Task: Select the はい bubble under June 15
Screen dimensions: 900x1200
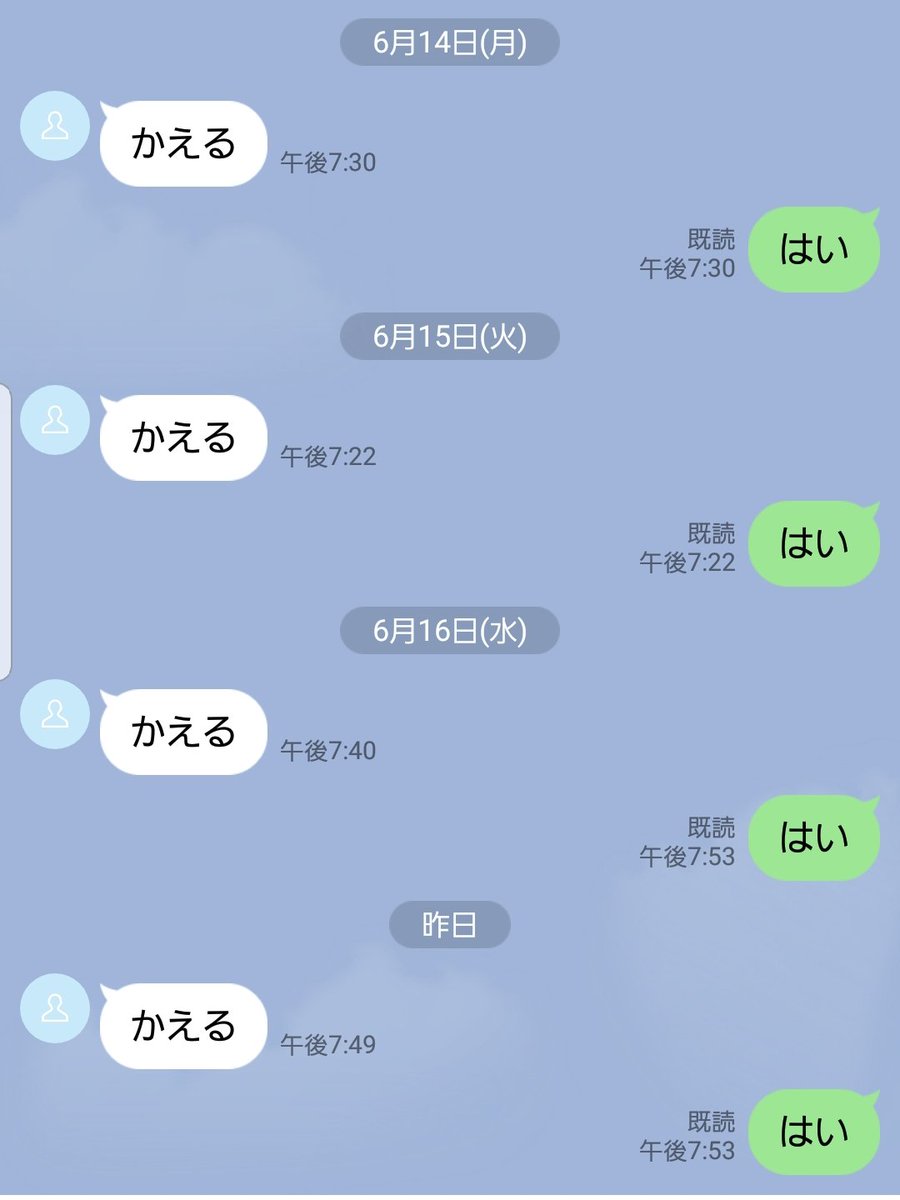Action: click(814, 543)
